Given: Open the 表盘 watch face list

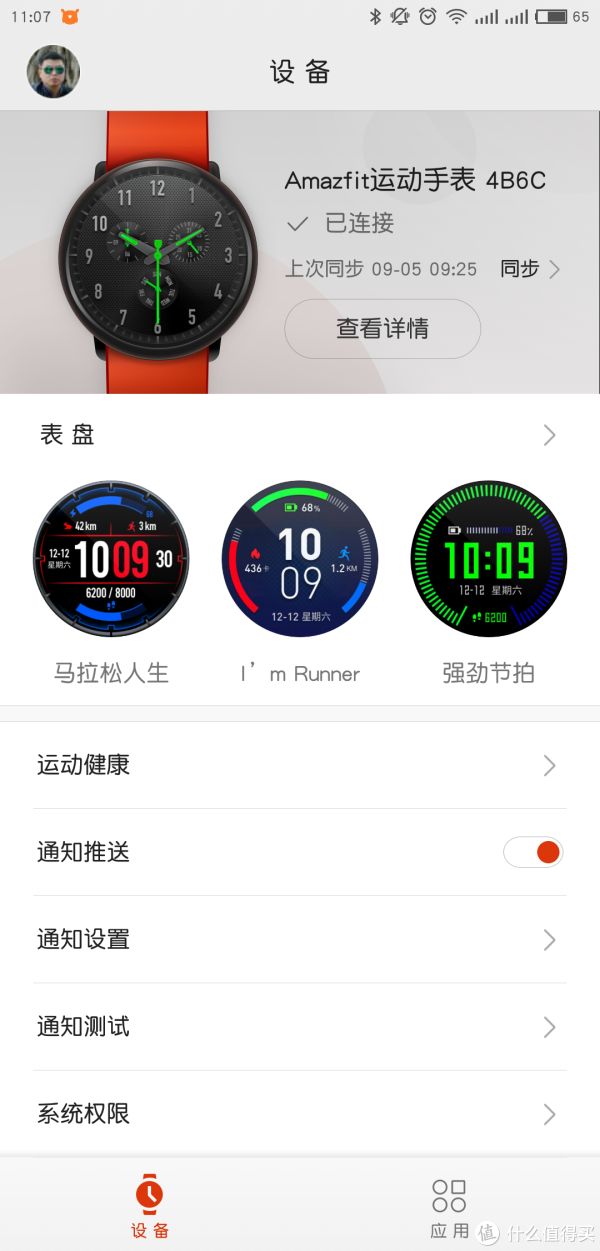Looking at the screenshot, I should (300, 435).
